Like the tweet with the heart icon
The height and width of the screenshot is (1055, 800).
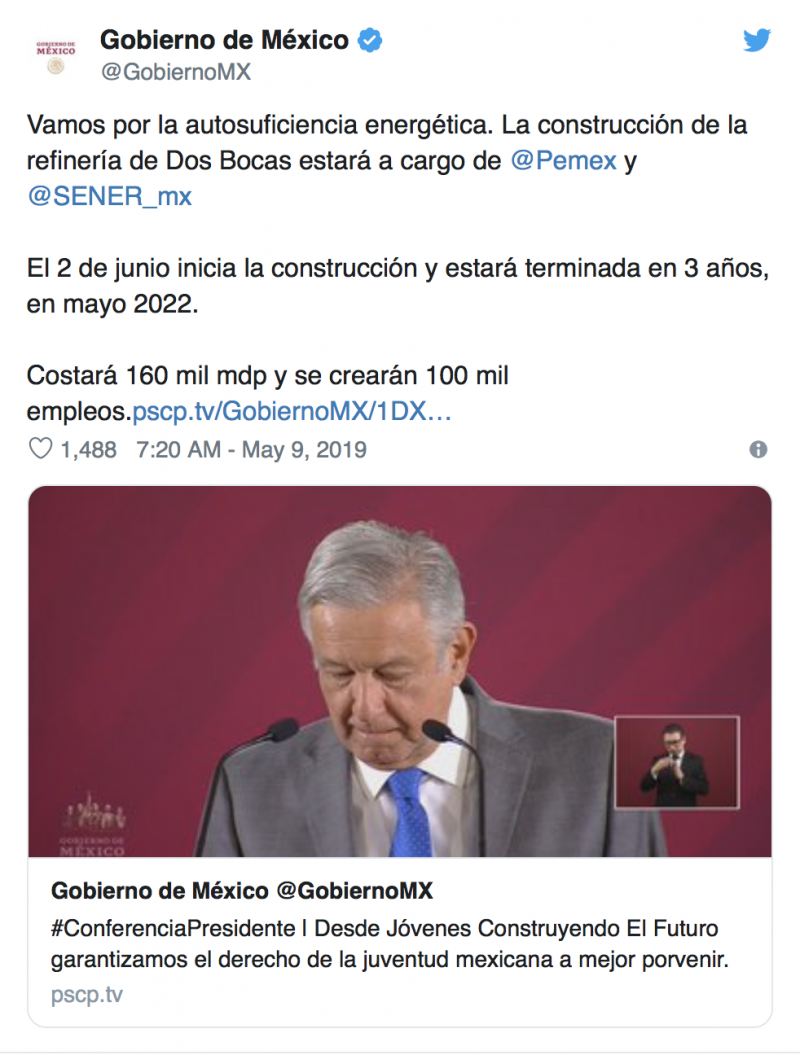click(40, 450)
